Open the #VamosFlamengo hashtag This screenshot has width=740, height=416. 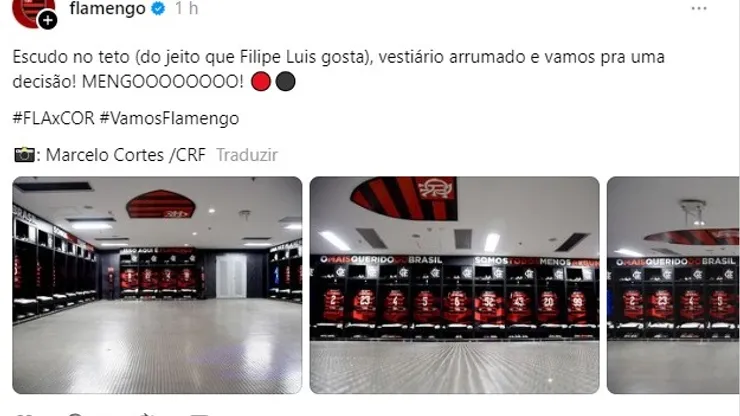pos(169,118)
